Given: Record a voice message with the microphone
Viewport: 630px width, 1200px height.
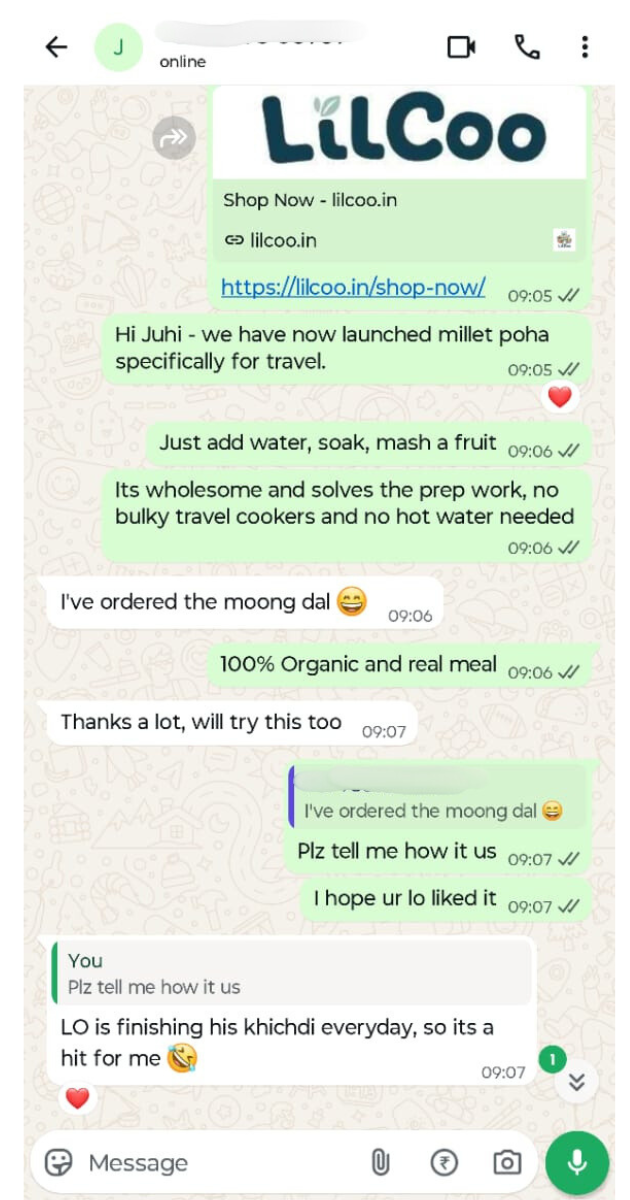Looking at the screenshot, I should pyautogui.click(x=577, y=1163).
